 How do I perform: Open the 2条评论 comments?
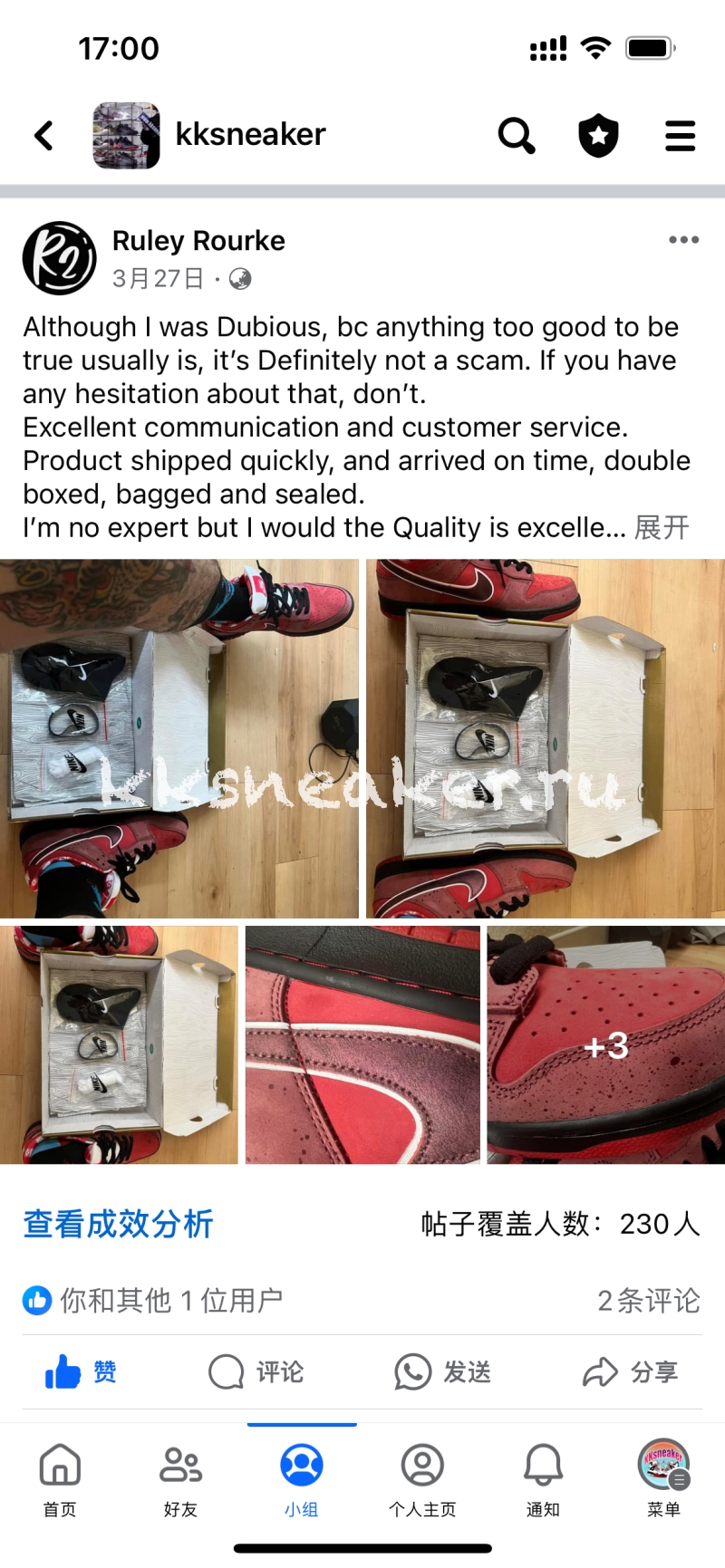pos(648,1301)
